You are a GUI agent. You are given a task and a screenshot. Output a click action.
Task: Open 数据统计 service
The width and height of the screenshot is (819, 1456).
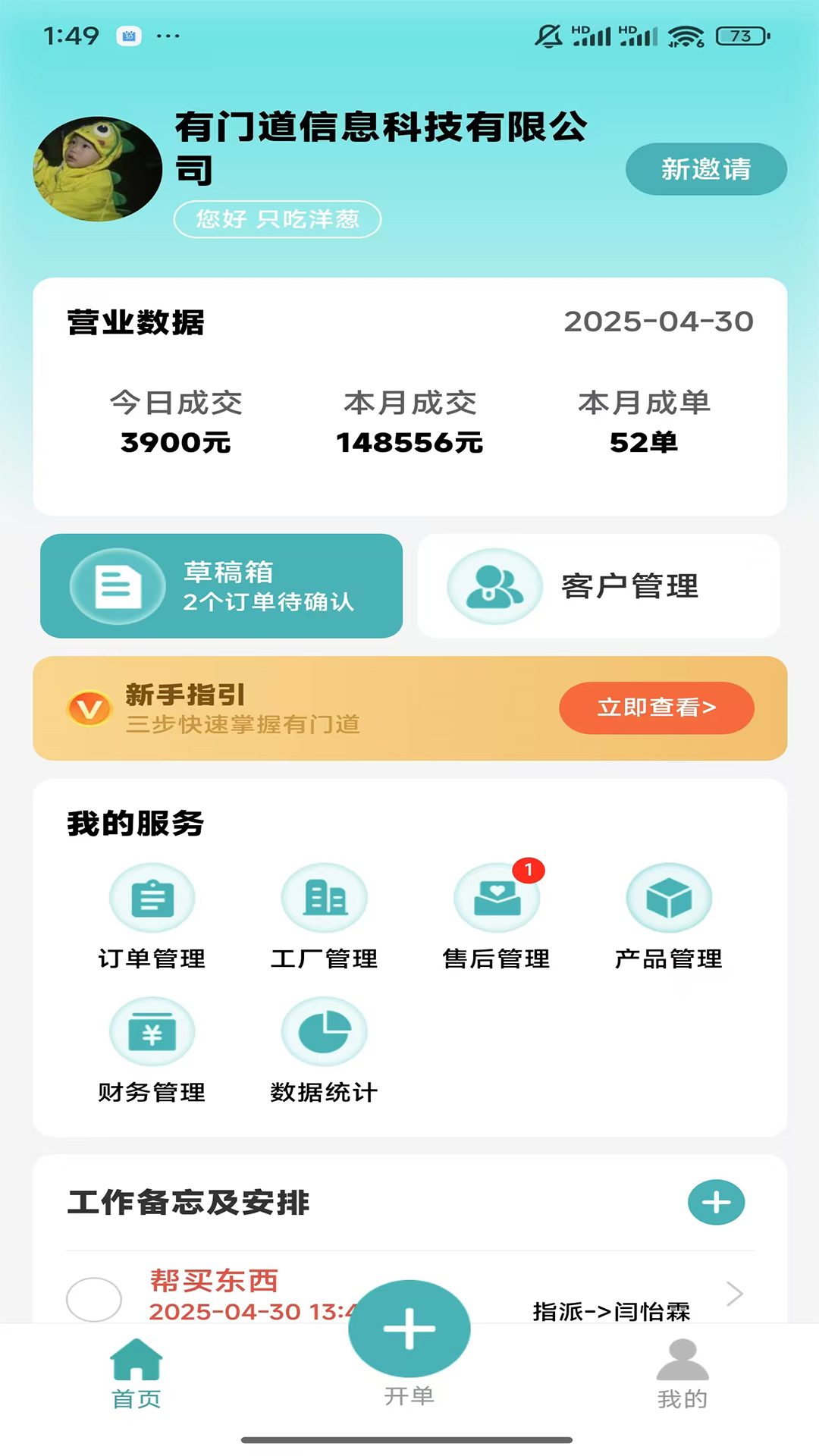tap(324, 1050)
